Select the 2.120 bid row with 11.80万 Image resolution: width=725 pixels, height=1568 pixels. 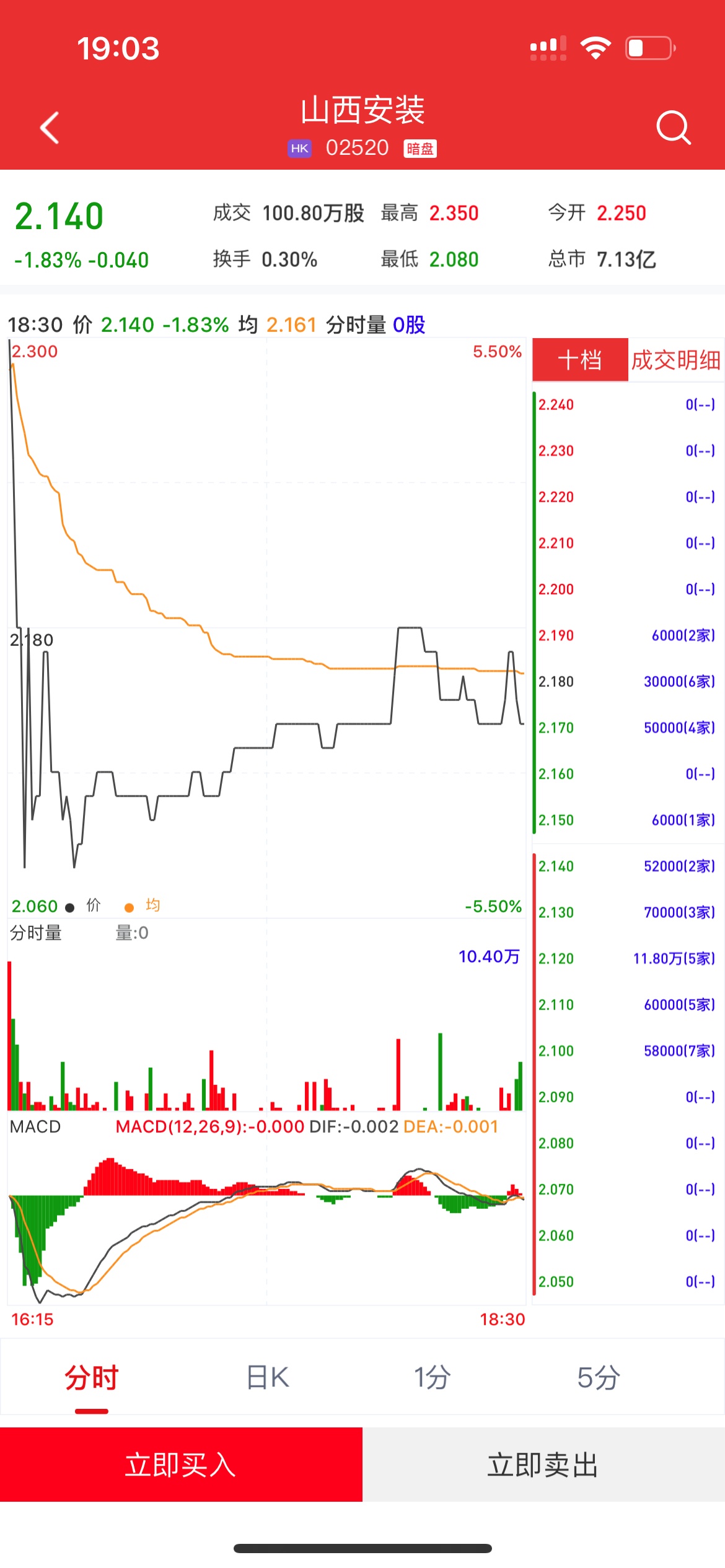tap(626, 959)
